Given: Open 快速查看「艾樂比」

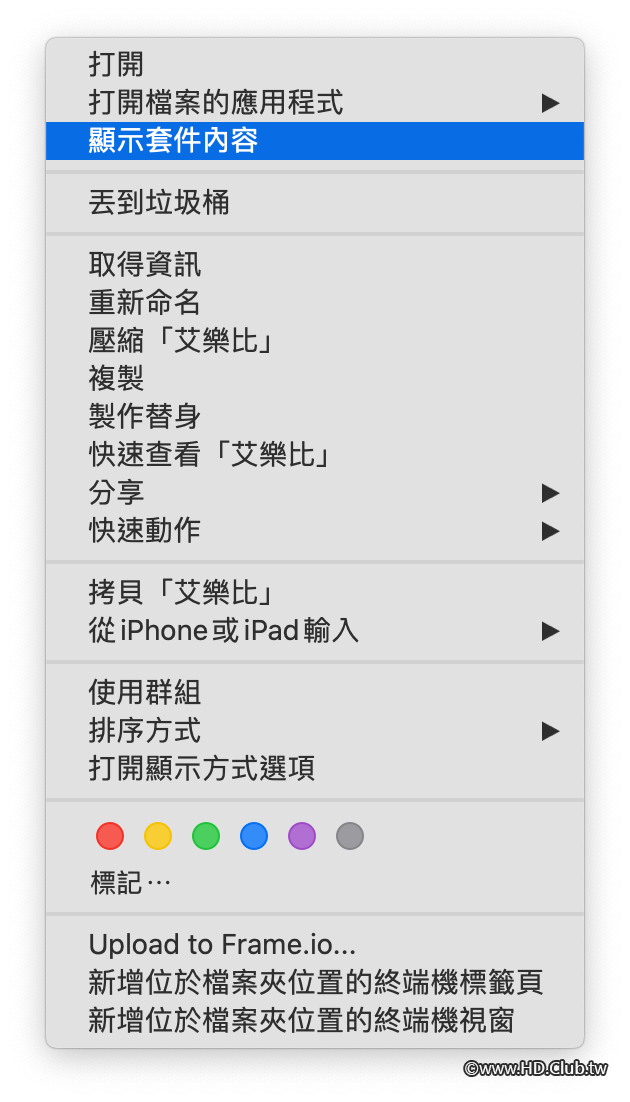Looking at the screenshot, I should click(x=210, y=454).
